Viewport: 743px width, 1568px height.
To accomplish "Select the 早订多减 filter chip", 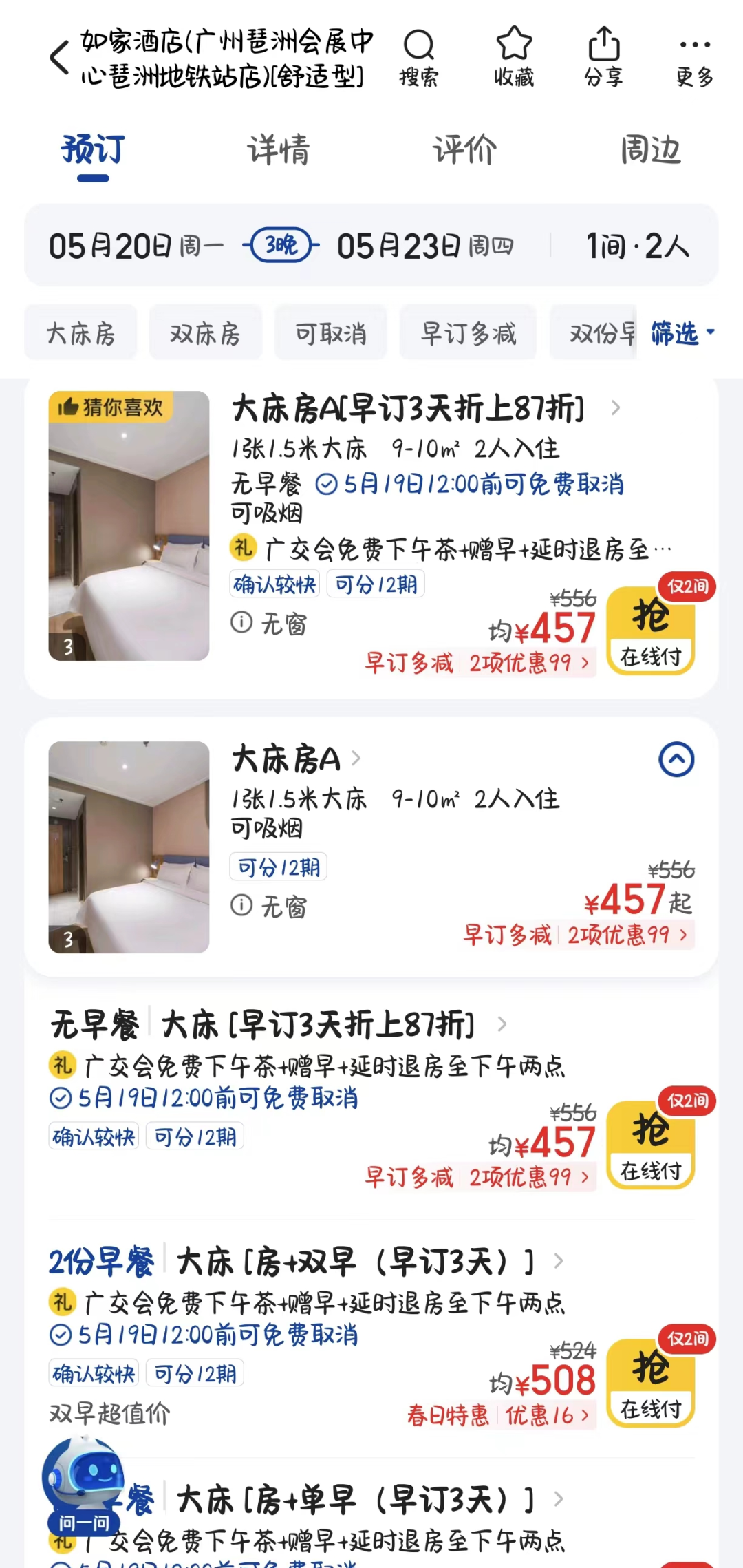I will click(x=468, y=334).
